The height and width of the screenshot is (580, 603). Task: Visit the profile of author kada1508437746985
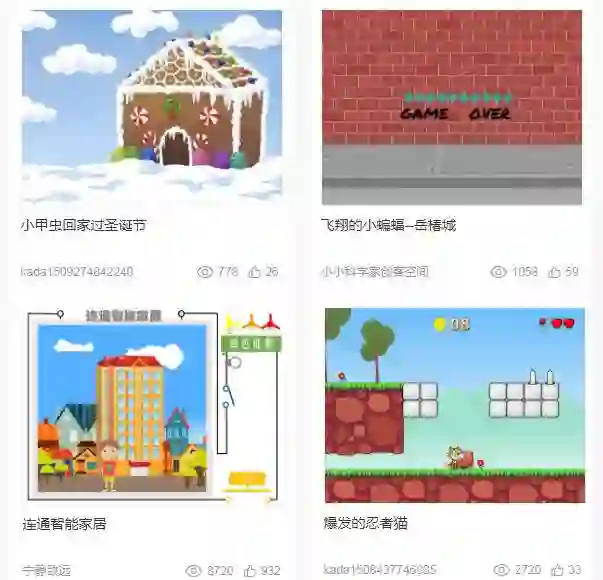click(379, 570)
